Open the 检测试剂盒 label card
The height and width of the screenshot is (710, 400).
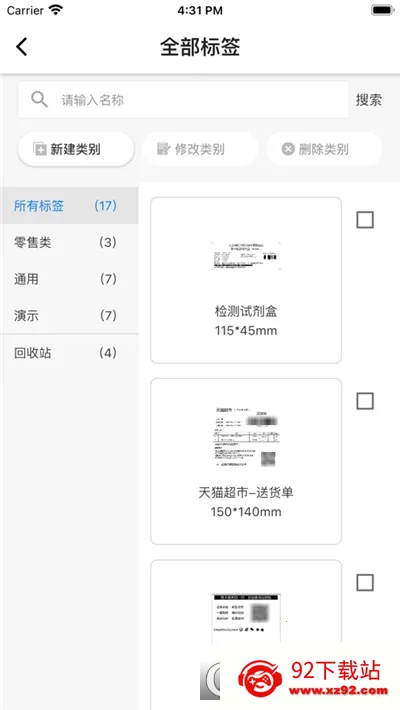tap(246, 280)
